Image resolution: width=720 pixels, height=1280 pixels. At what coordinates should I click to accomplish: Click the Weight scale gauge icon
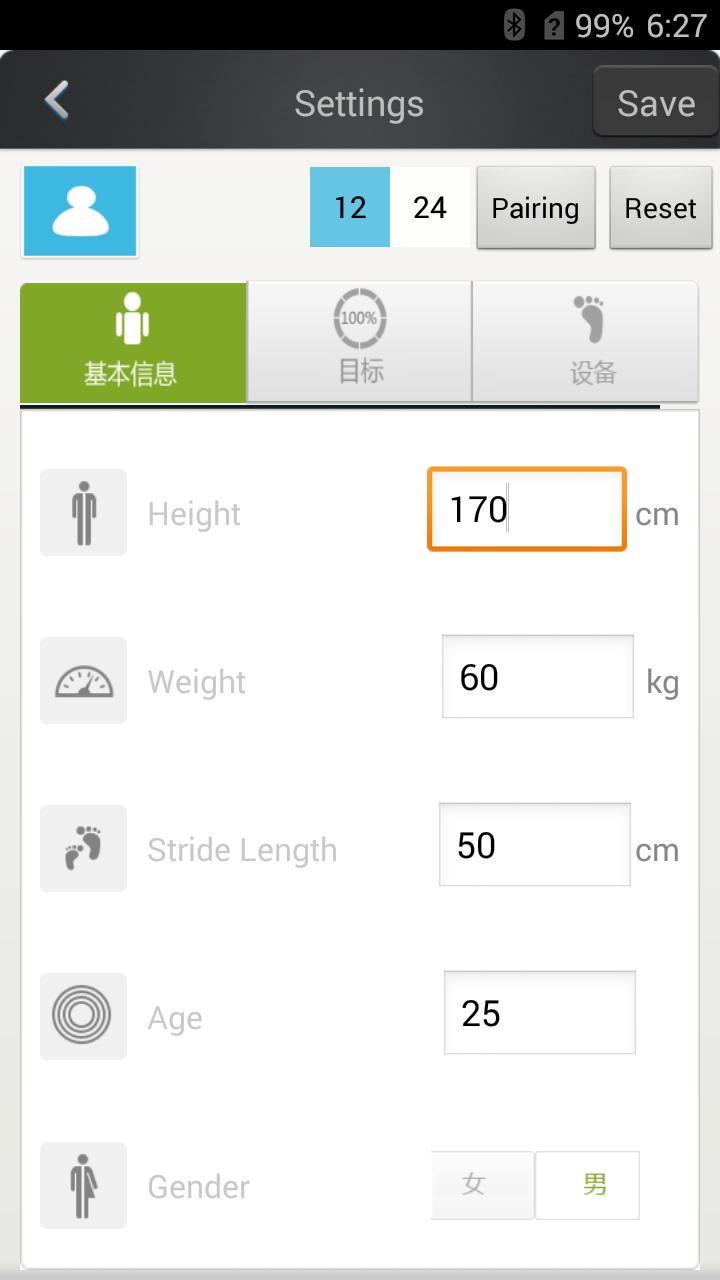pos(83,680)
